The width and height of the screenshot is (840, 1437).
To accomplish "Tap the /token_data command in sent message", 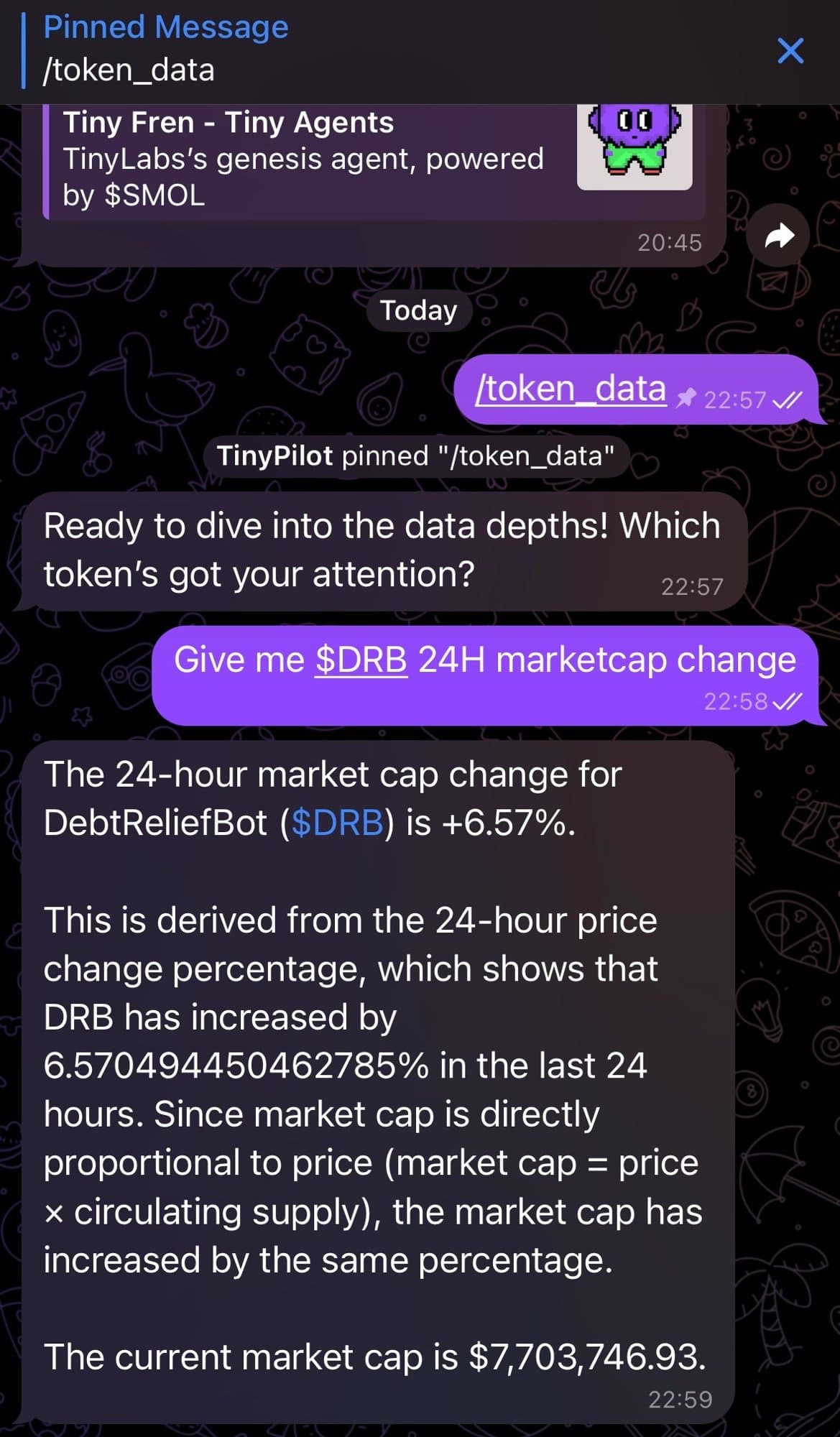I will point(571,389).
